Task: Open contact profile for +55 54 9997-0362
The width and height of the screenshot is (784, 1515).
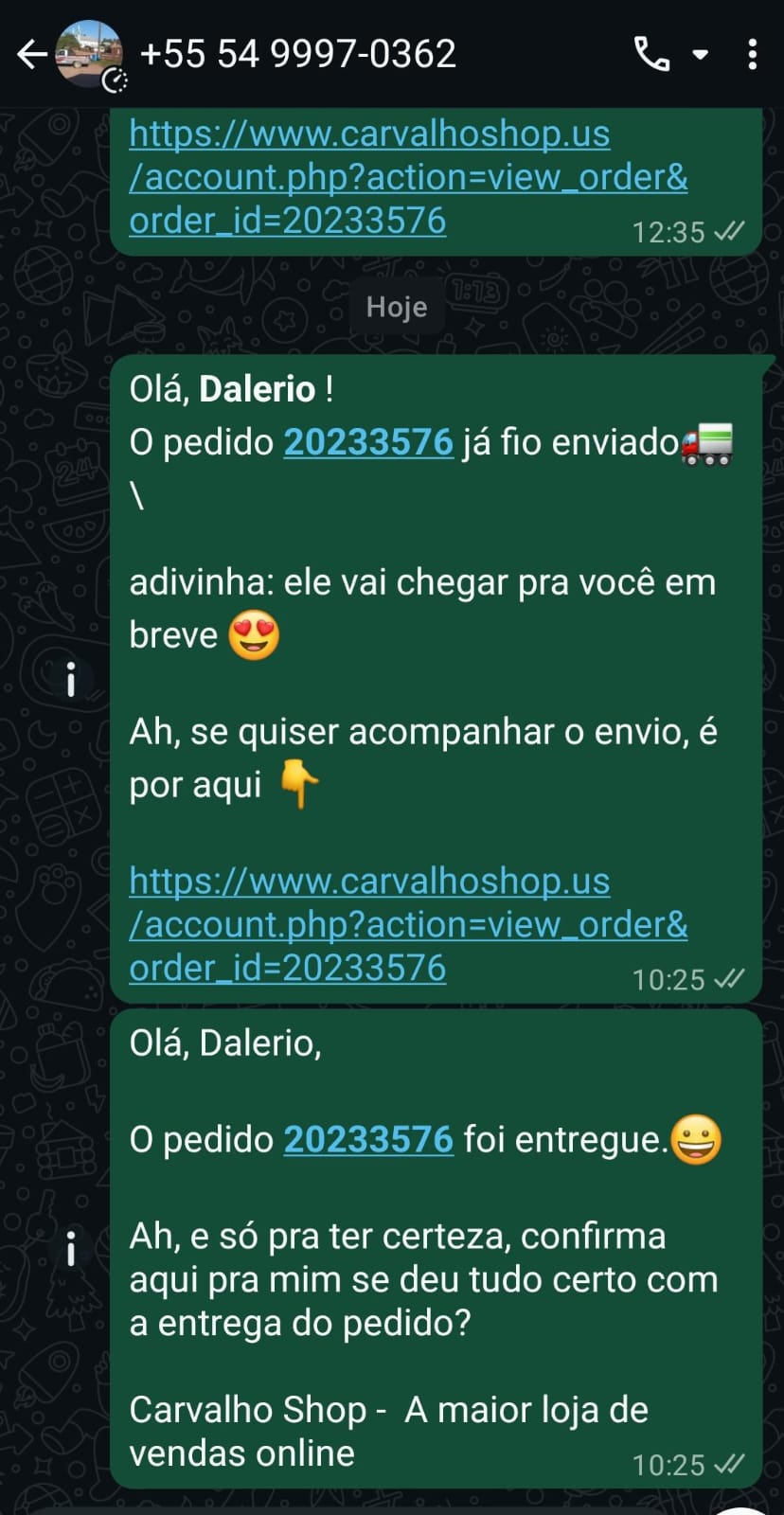Action: tap(297, 54)
